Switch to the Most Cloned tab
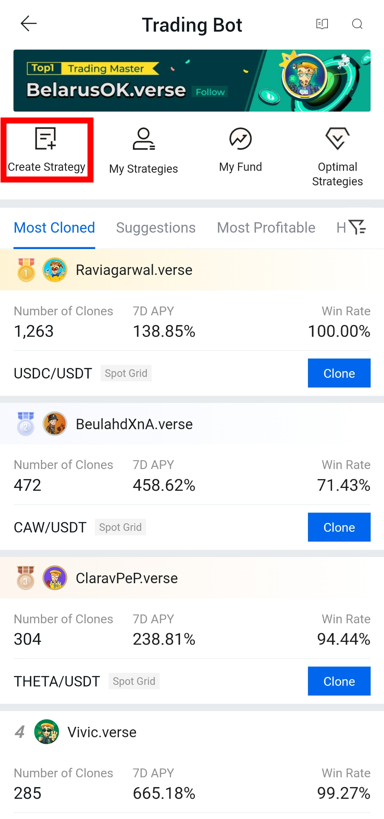This screenshot has width=384, height=819. (54, 228)
